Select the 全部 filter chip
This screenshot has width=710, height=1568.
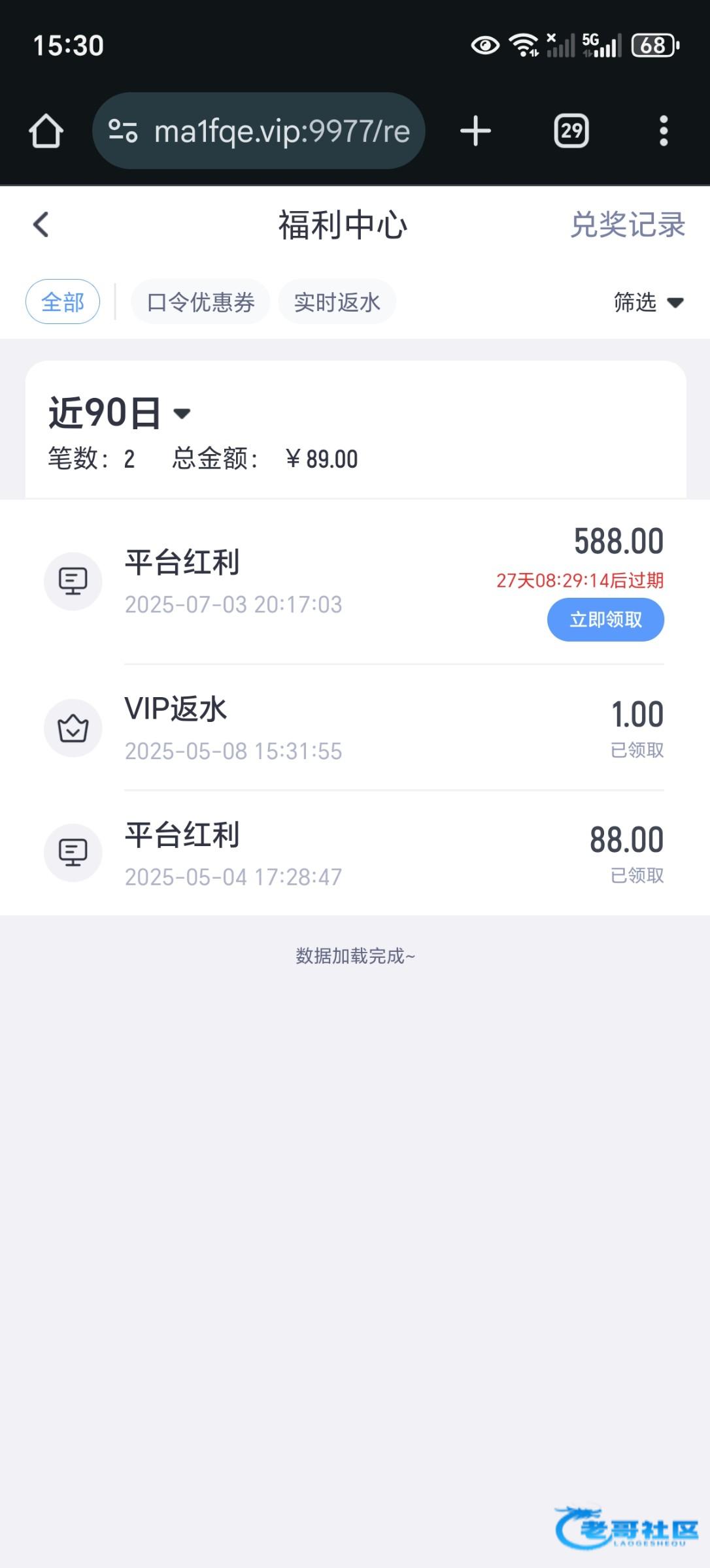pos(63,302)
